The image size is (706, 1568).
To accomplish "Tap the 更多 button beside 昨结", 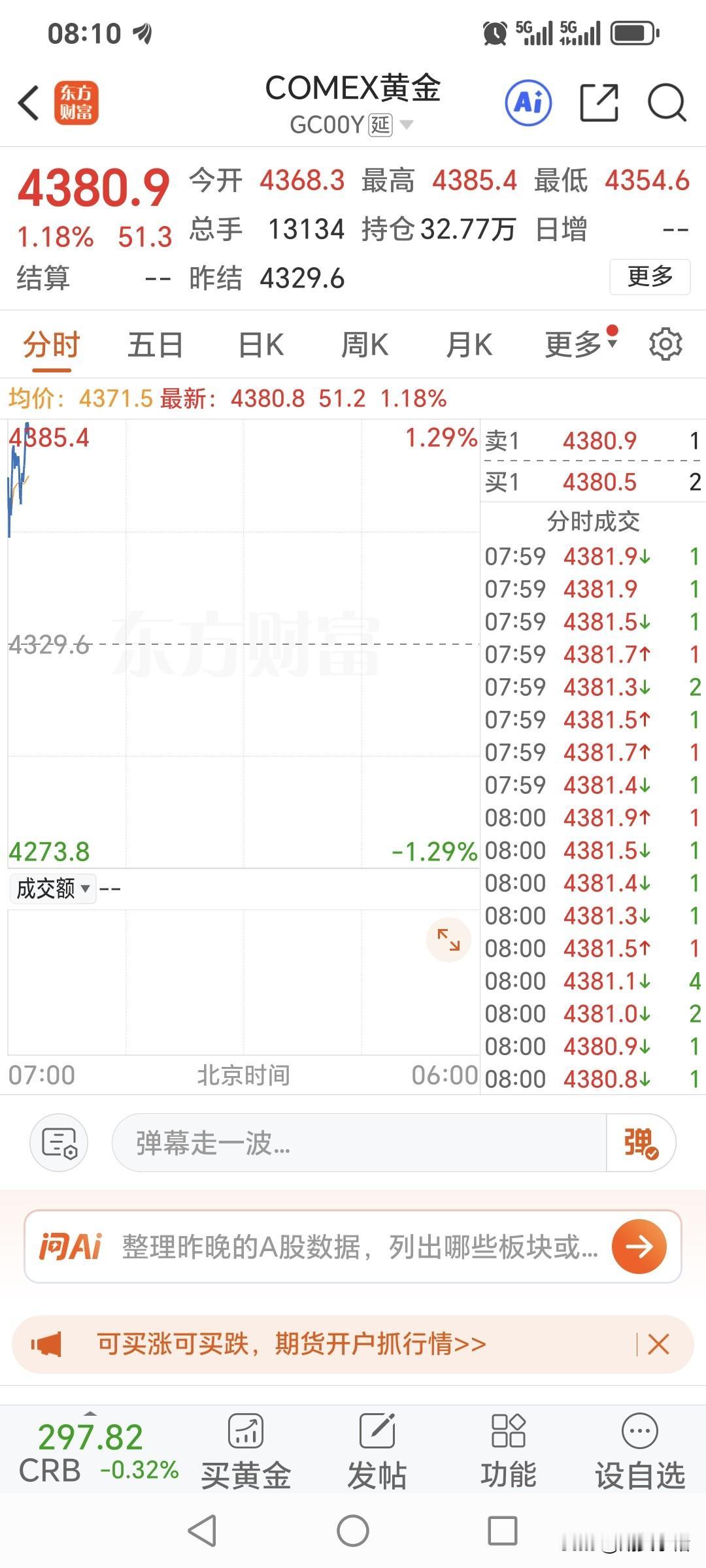I will [650, 277].
